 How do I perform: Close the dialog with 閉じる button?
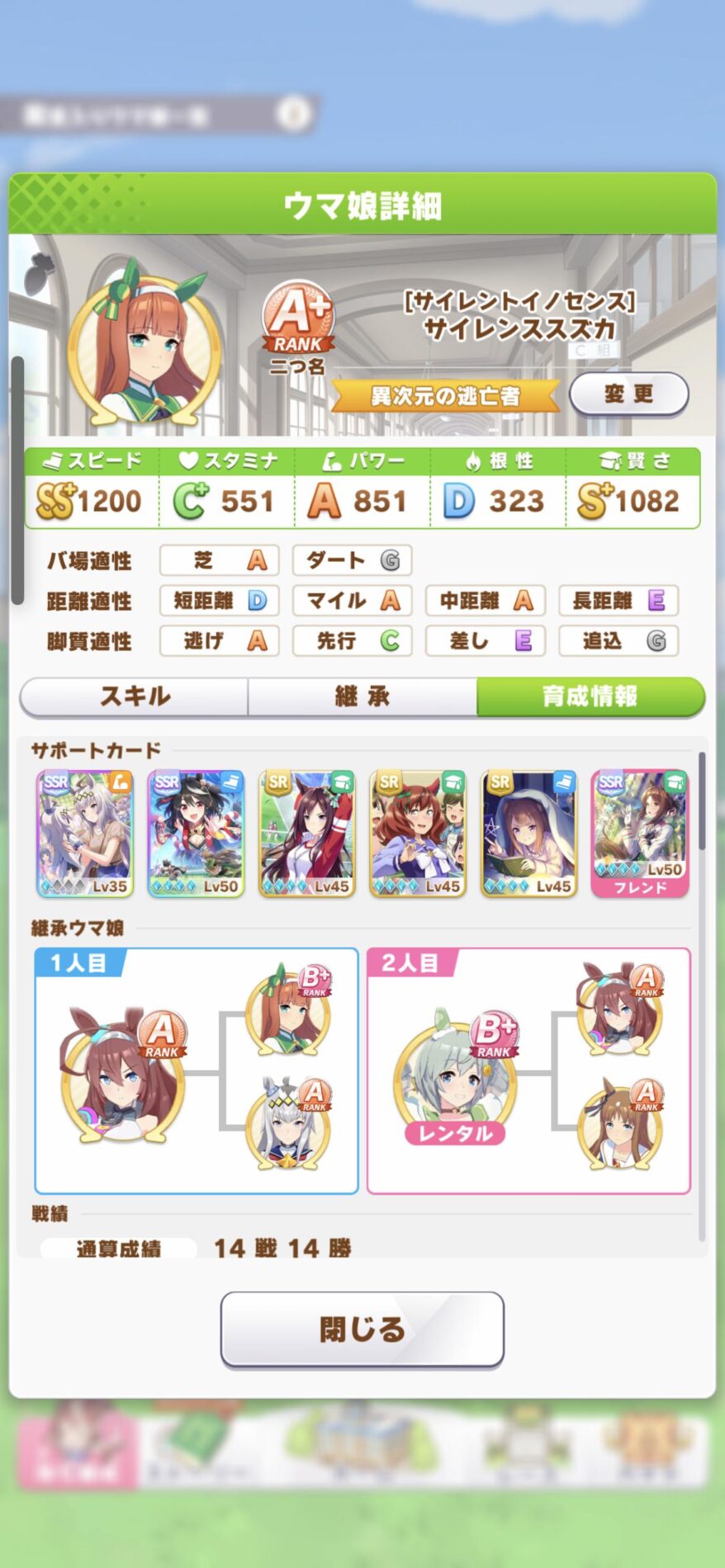pos(362,1329)
